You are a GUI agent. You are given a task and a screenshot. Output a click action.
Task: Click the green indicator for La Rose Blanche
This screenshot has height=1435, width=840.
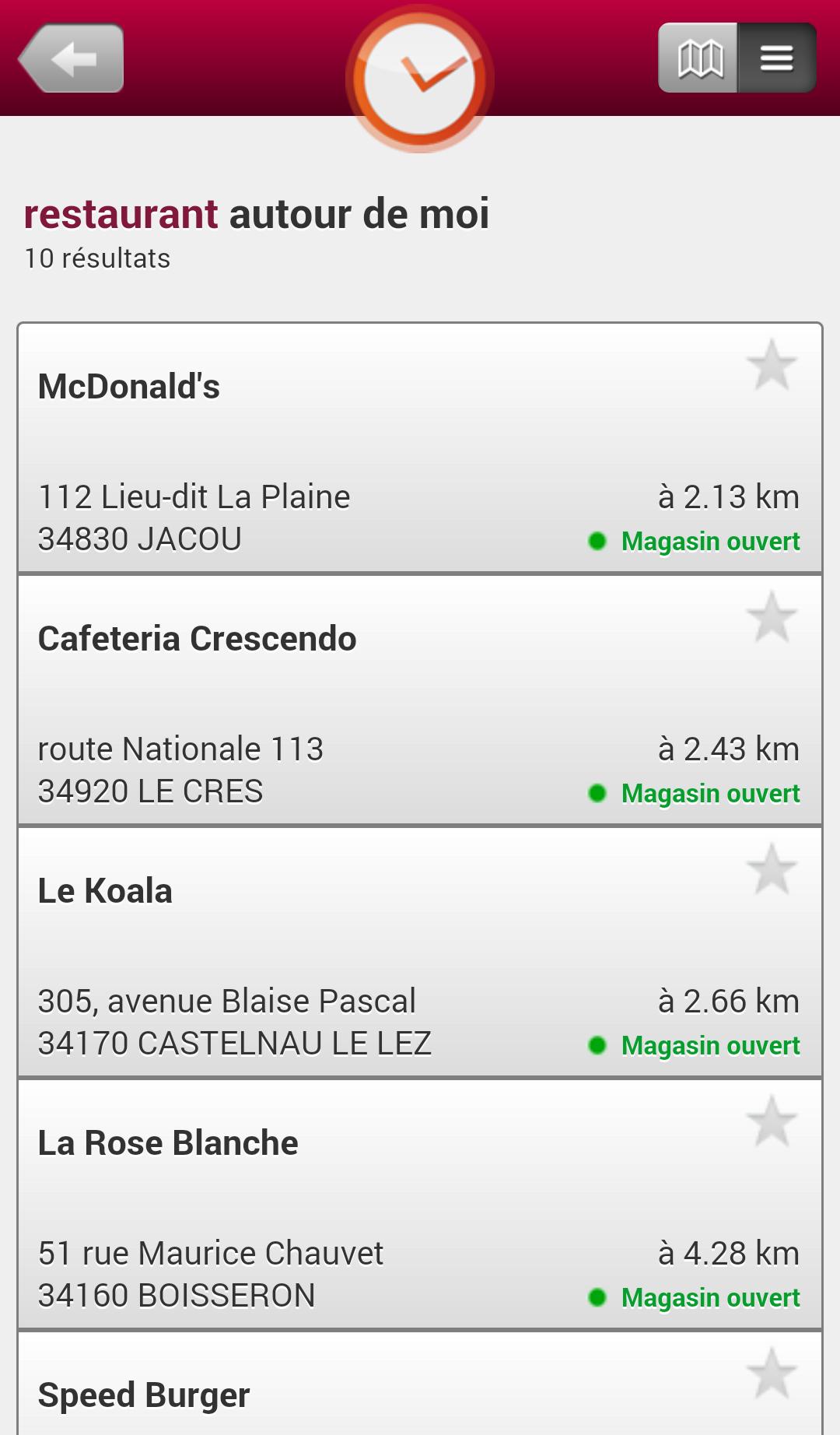(x=597, y=1298)
